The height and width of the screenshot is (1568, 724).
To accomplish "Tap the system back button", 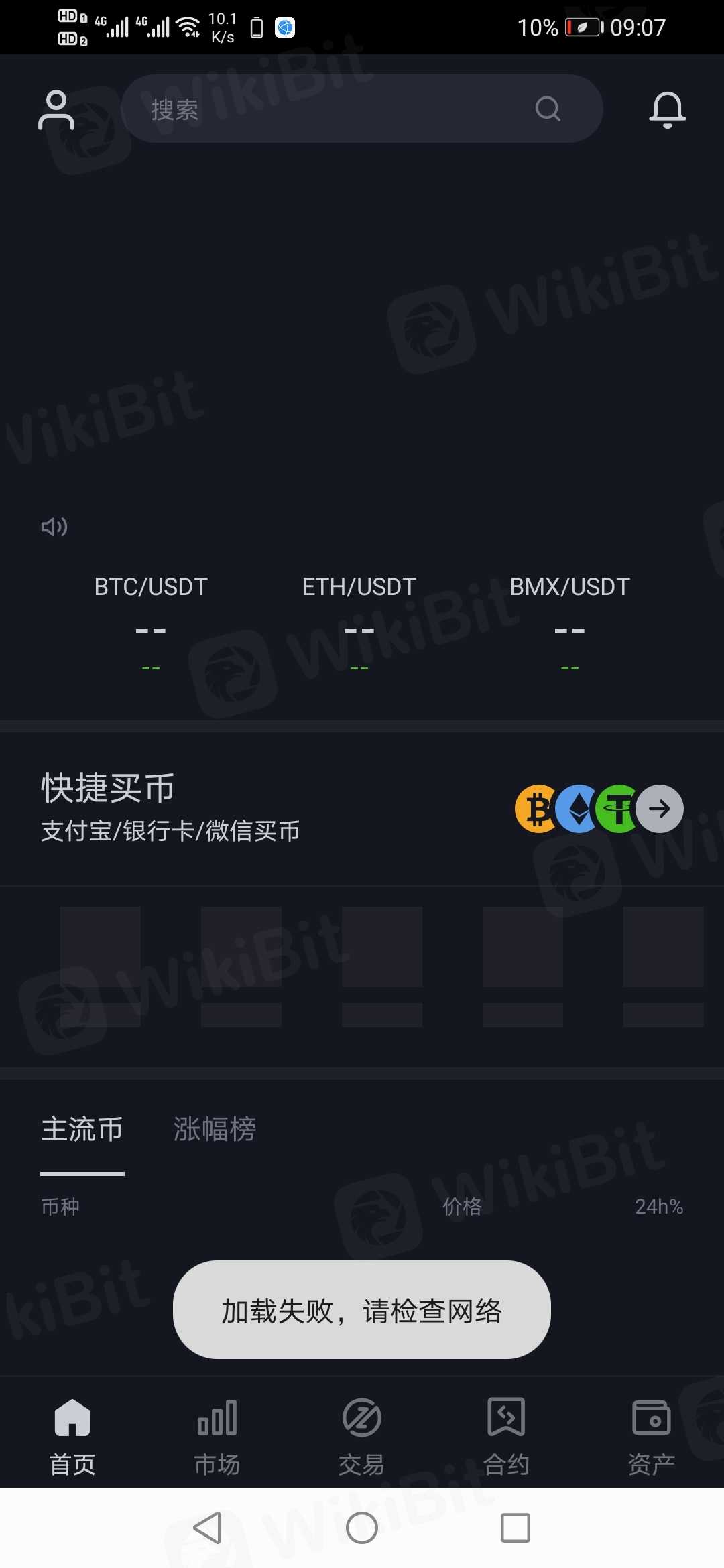I will (207, 1528).
